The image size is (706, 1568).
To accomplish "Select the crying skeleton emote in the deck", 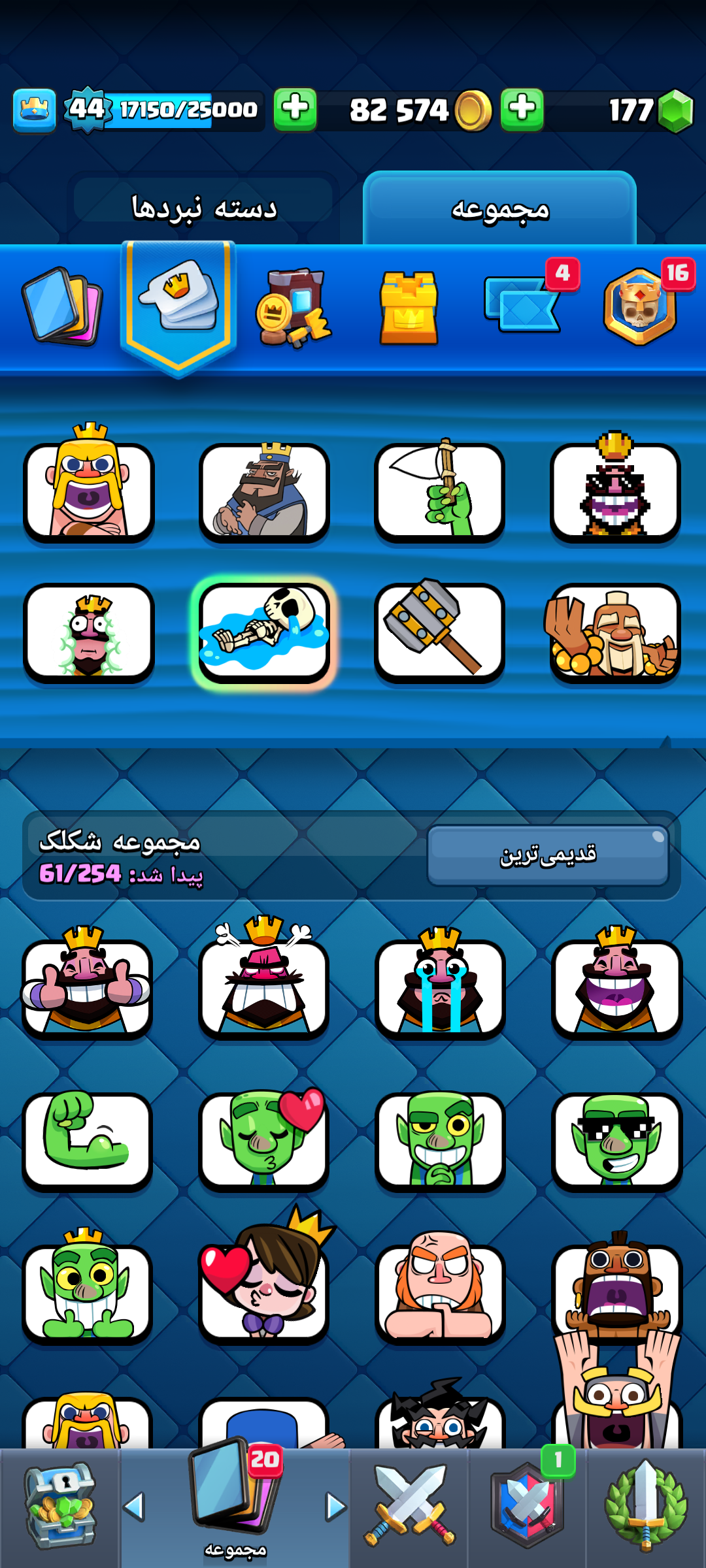I will click(264, 632).
